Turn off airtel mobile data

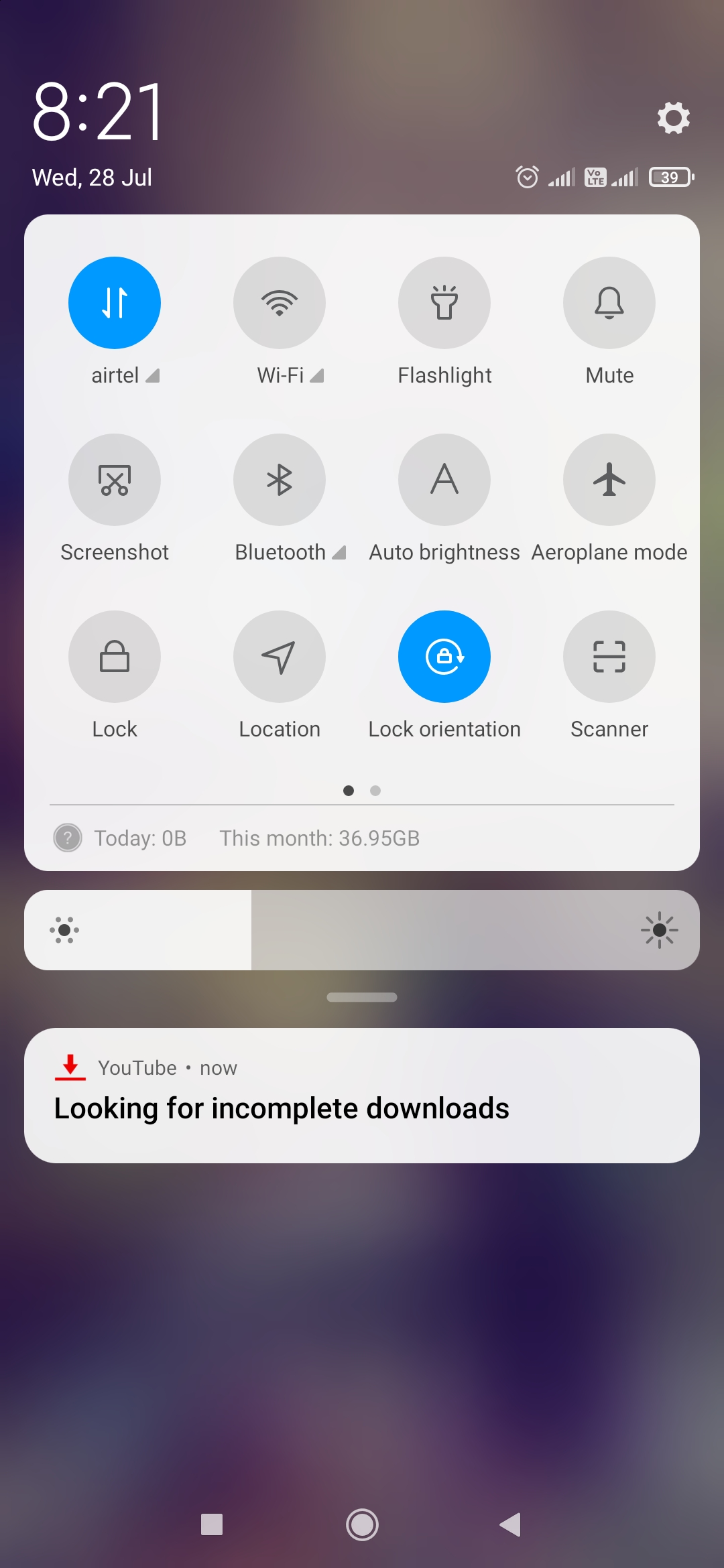[115, 303]
